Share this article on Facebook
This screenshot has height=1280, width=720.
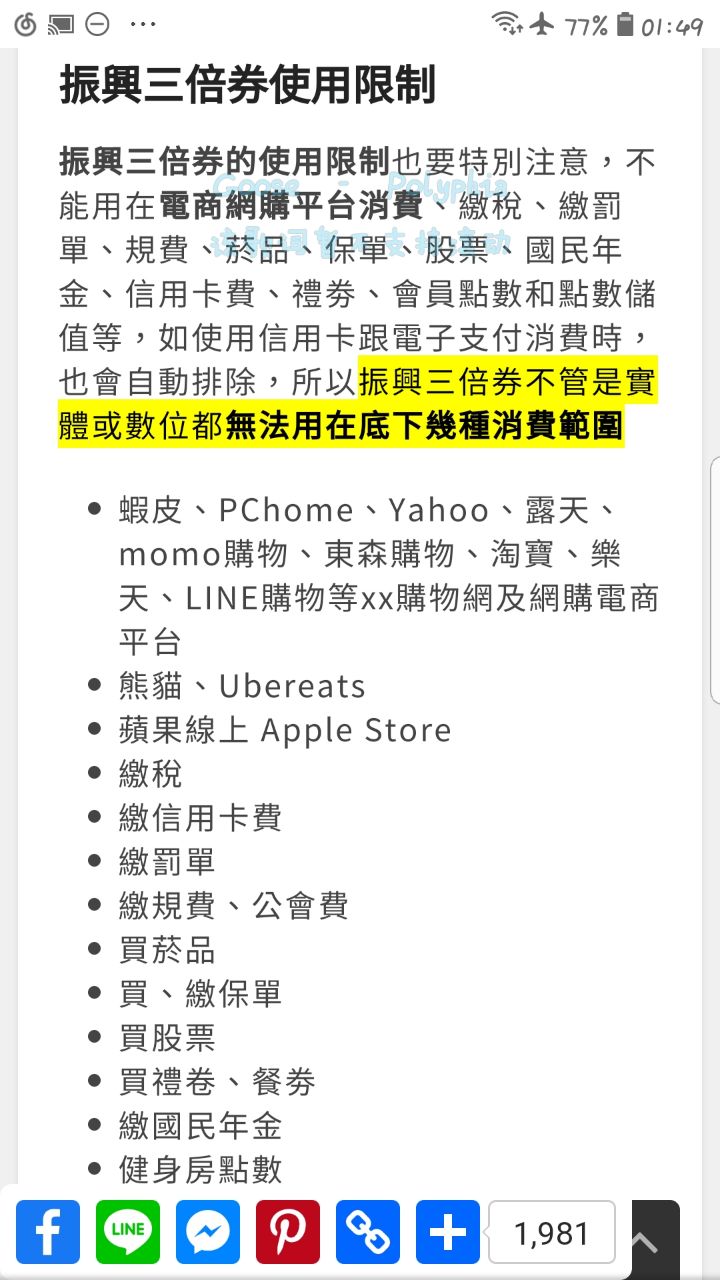coord(48,1232)
